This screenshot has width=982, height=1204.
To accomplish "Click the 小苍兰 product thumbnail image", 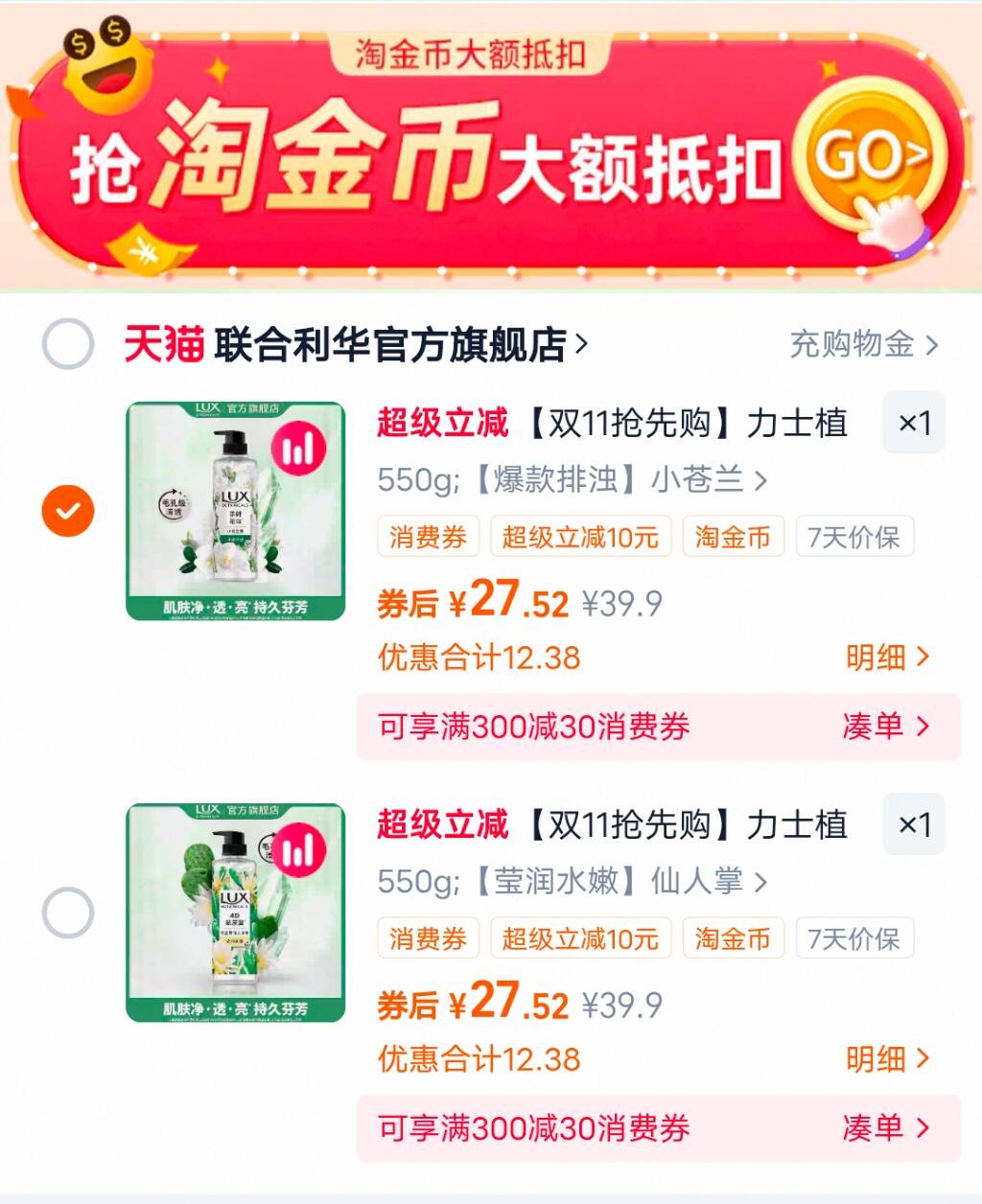I will coord(233,511).
